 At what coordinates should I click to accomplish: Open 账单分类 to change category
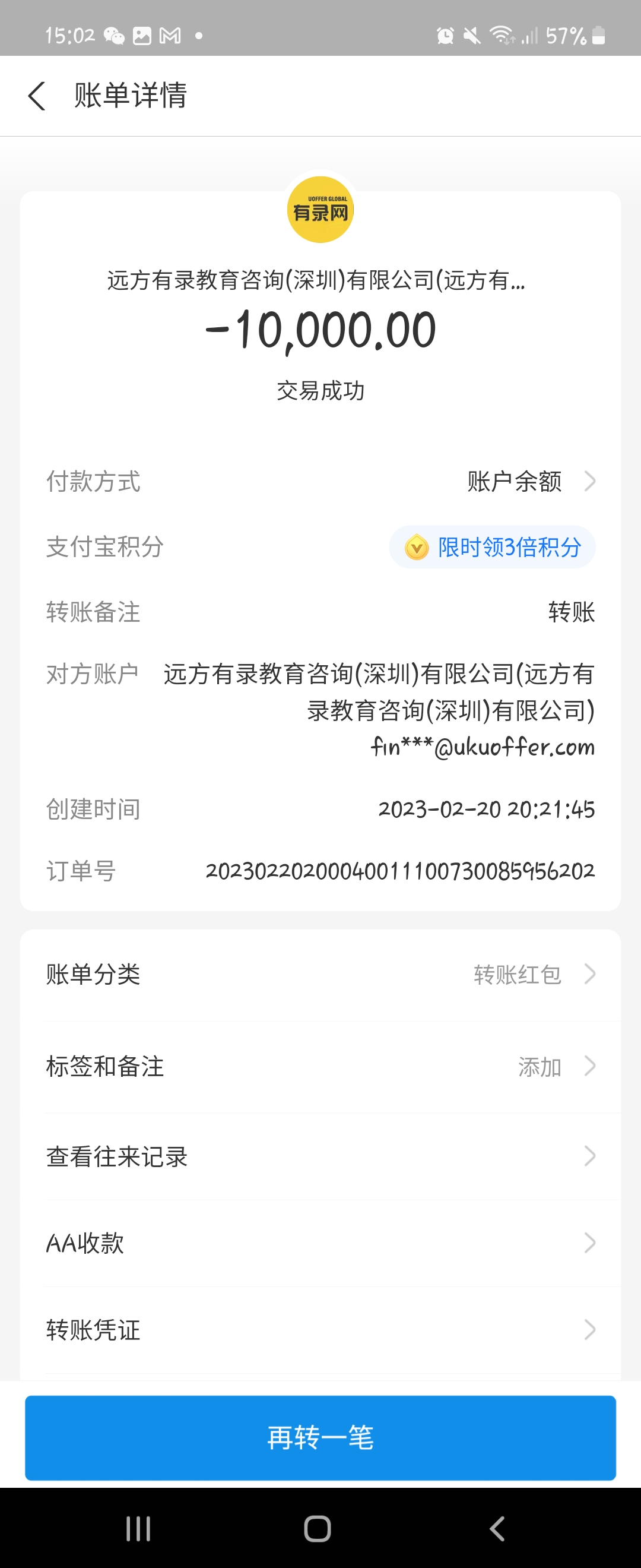click(x=320, y=975)
